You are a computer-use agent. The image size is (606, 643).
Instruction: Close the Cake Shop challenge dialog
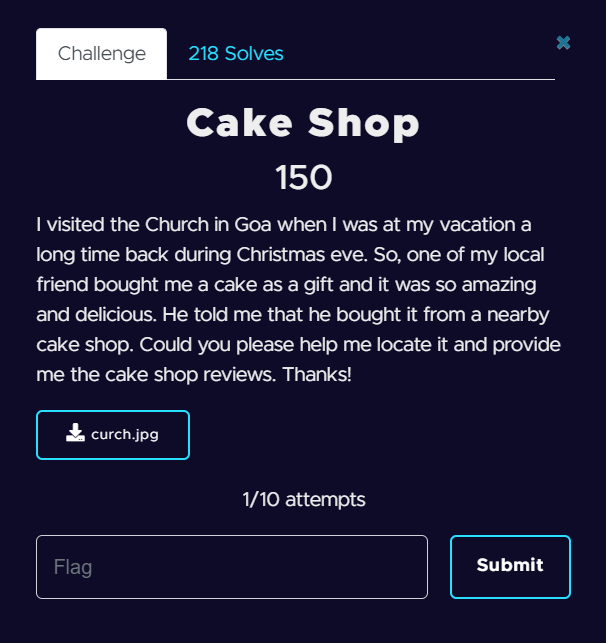(x=563, y=43)
